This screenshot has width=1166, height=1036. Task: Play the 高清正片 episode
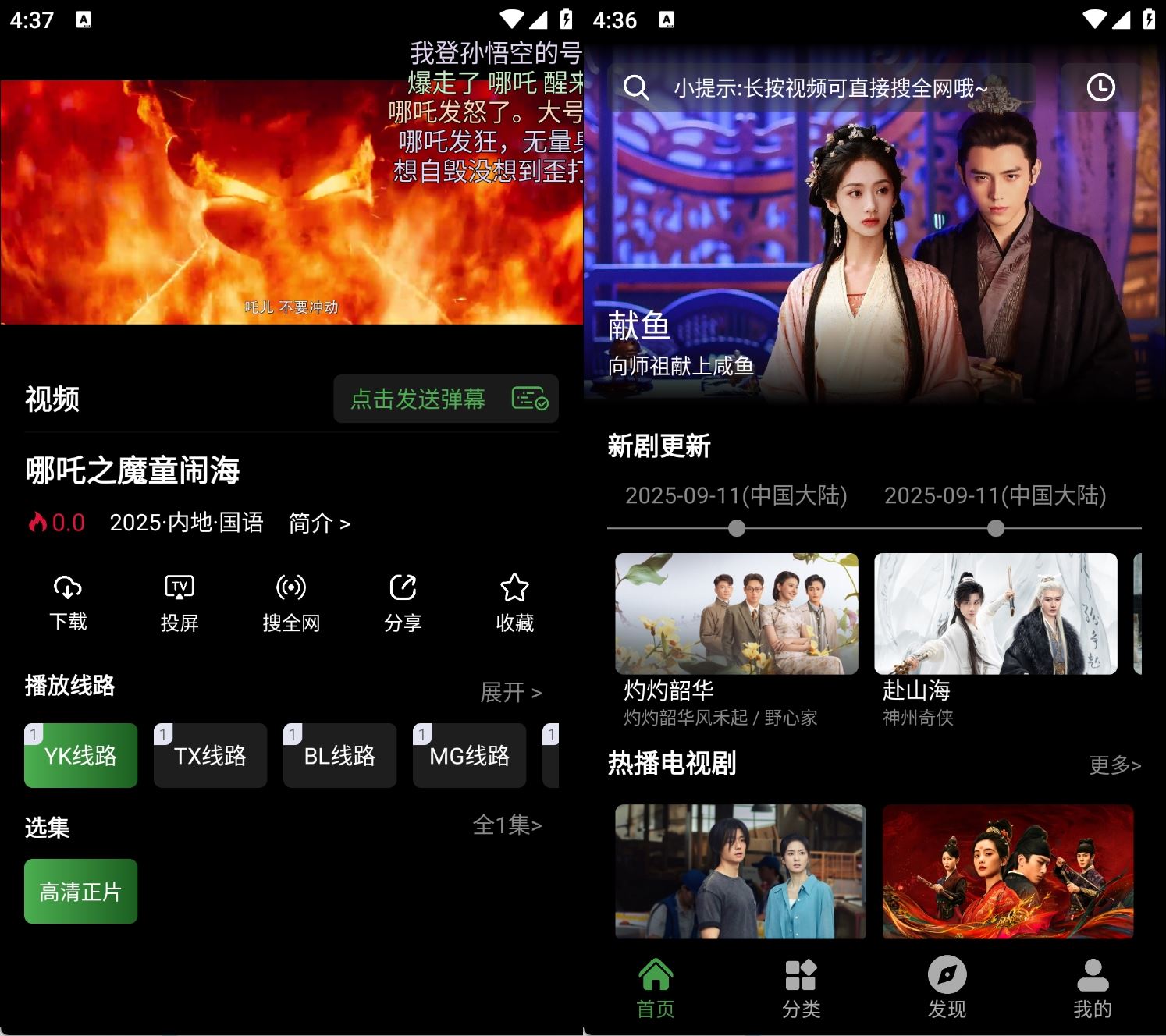coord(80,891)
